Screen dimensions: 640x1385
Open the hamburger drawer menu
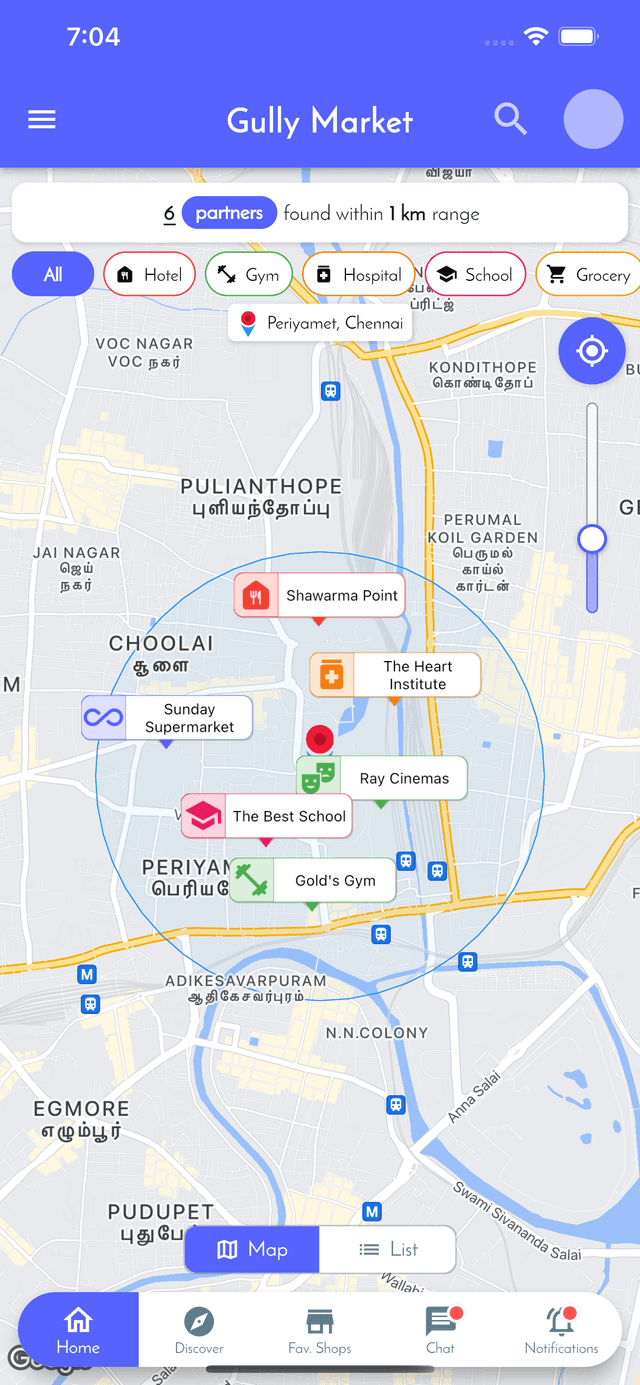[42, 120]
